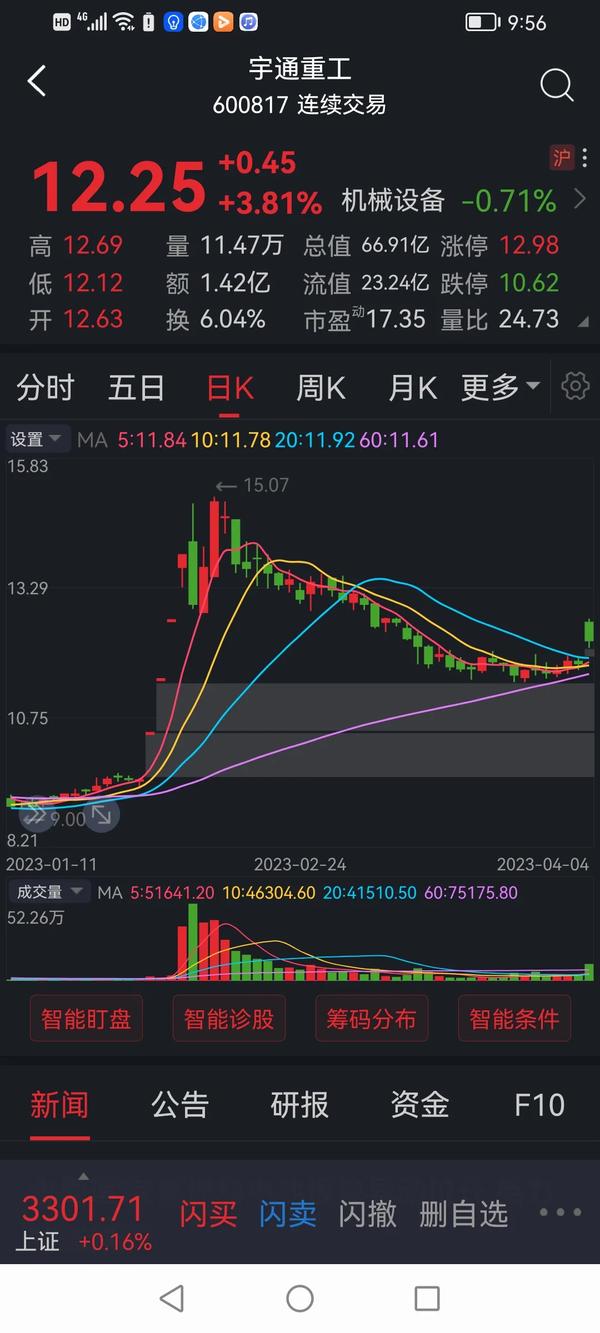The height and width of the screenshot is (1333, 600).
Task: Switch to the 研报 tab
Action: point(300,1105)
